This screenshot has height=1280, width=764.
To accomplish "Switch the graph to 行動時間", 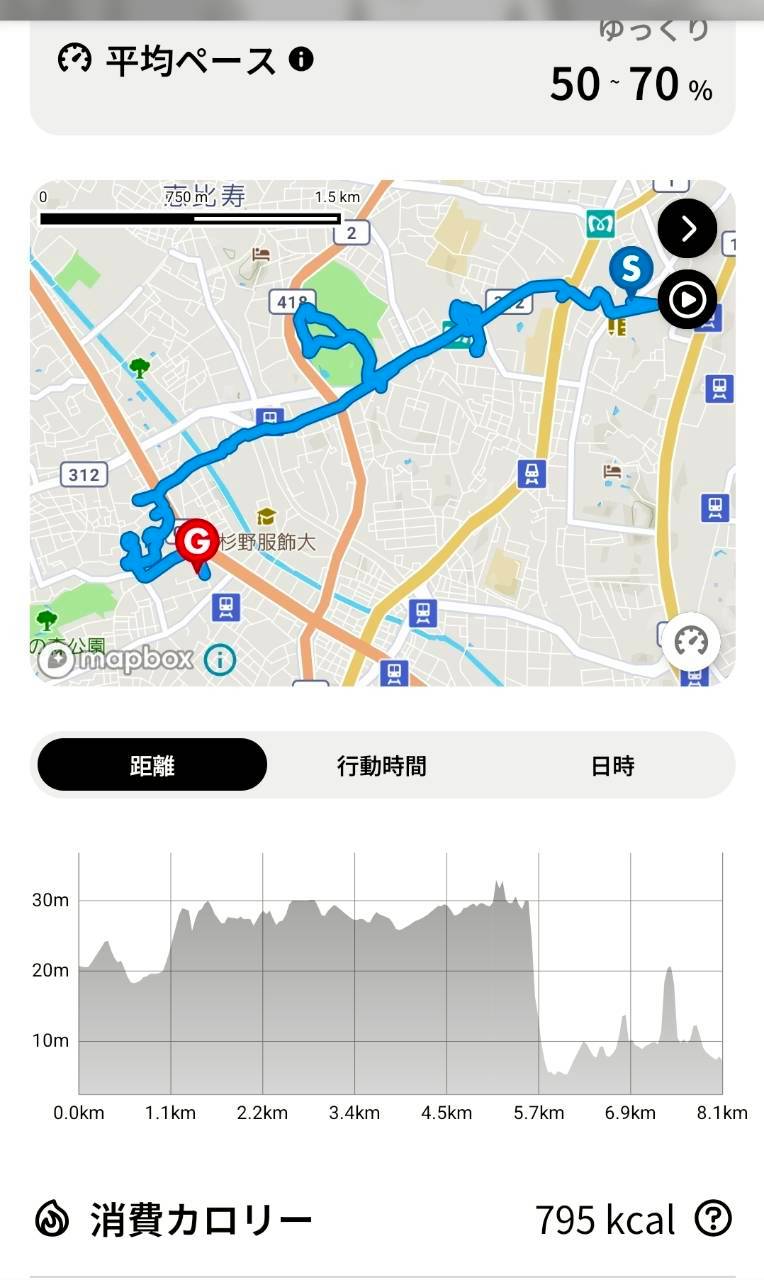I will pos(381,765).
